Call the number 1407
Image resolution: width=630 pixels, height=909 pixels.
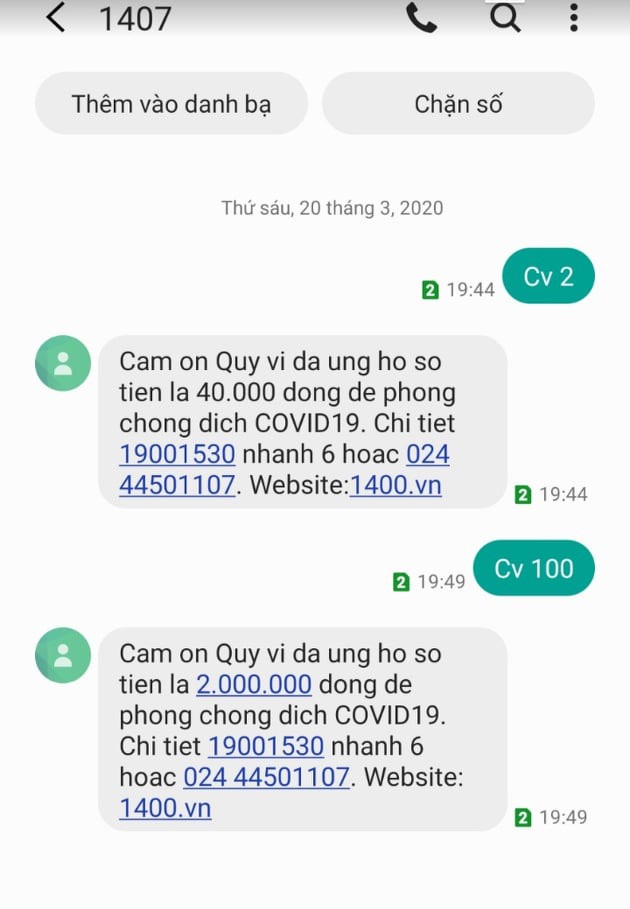click(422, 18)
